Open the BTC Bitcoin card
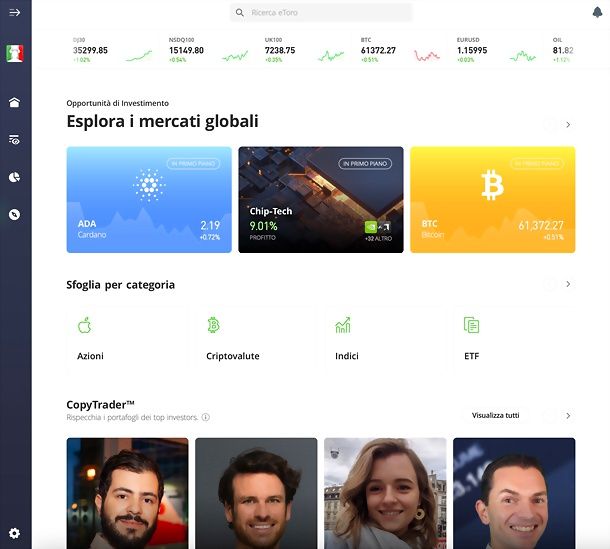 tap(492, 200)
